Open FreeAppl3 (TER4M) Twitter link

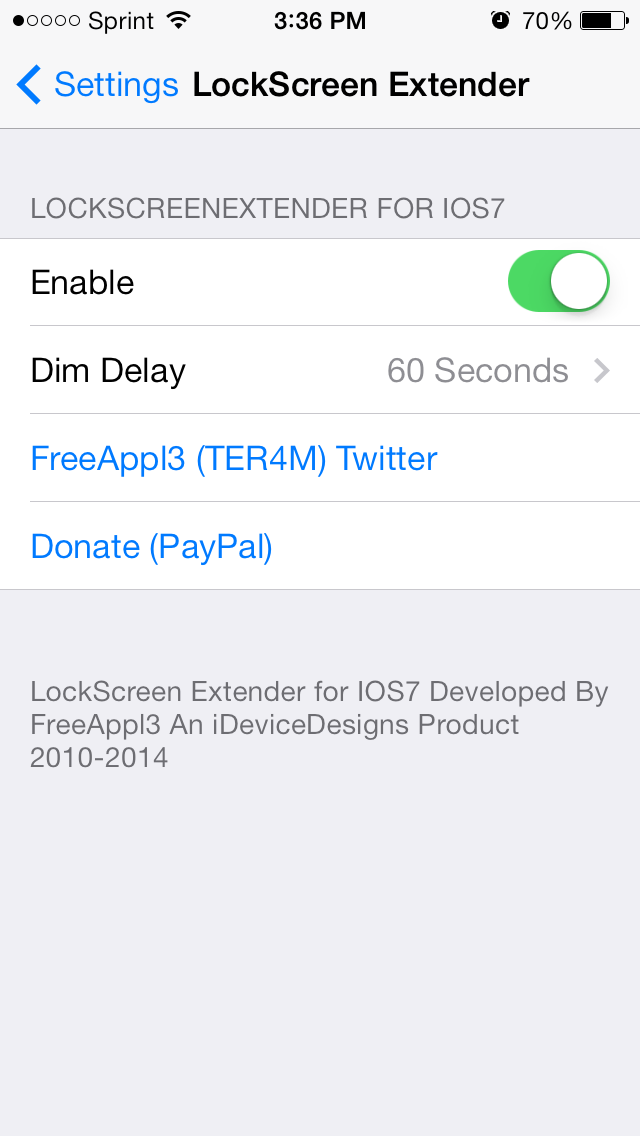tap(320, 458)
